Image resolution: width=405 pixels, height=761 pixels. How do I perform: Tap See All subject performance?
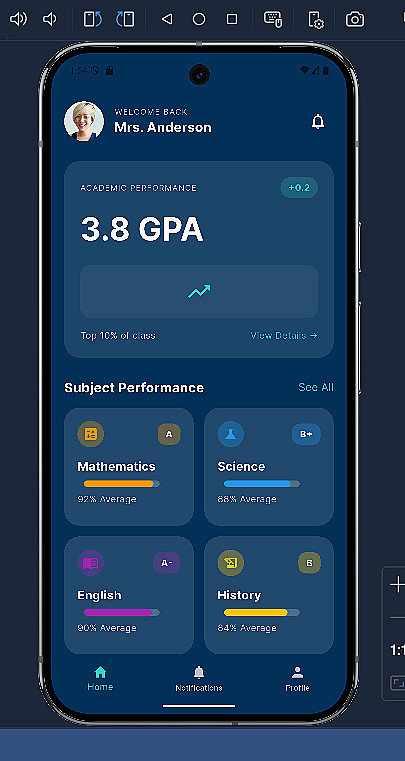click(x=316, y=387)
